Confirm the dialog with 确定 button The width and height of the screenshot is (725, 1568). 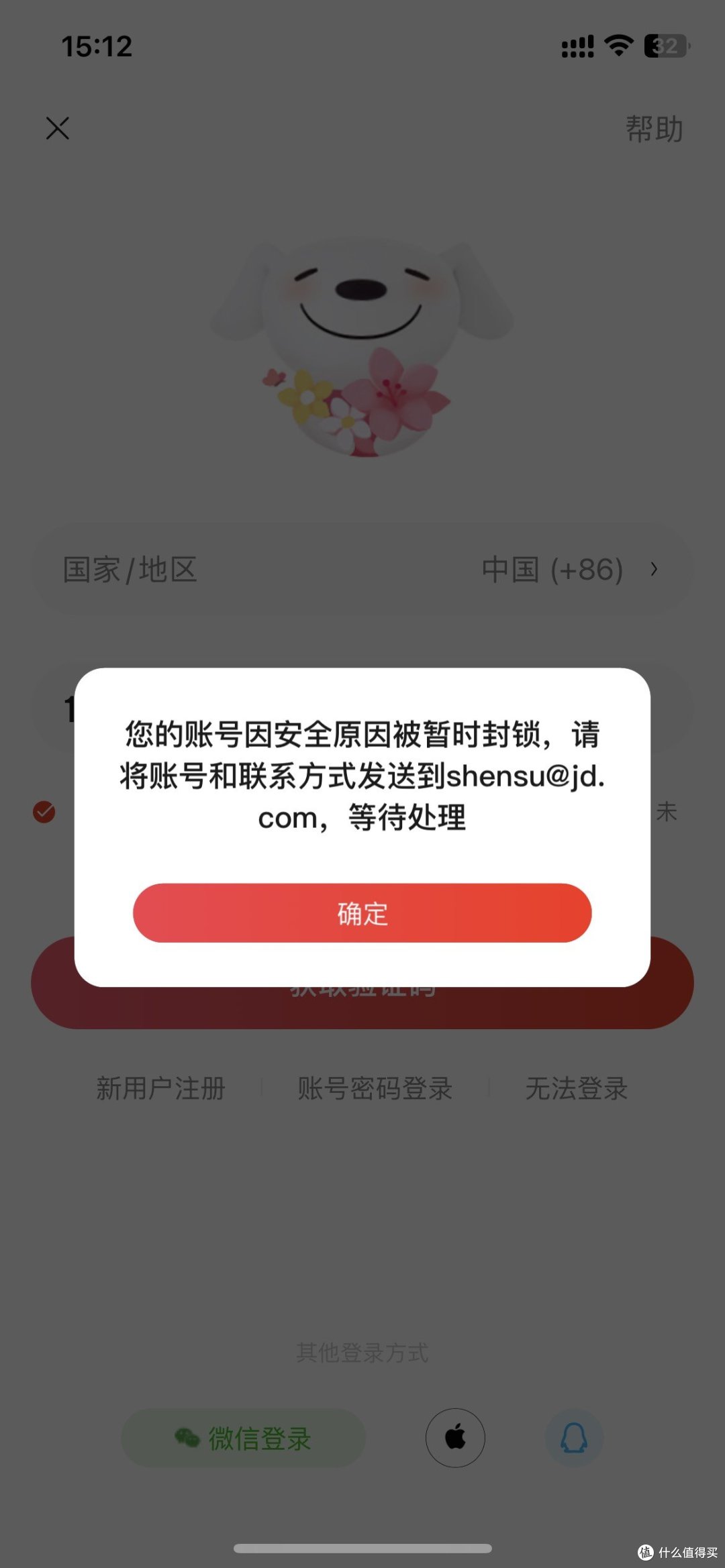pyautogui.click(x=362, y=913)
